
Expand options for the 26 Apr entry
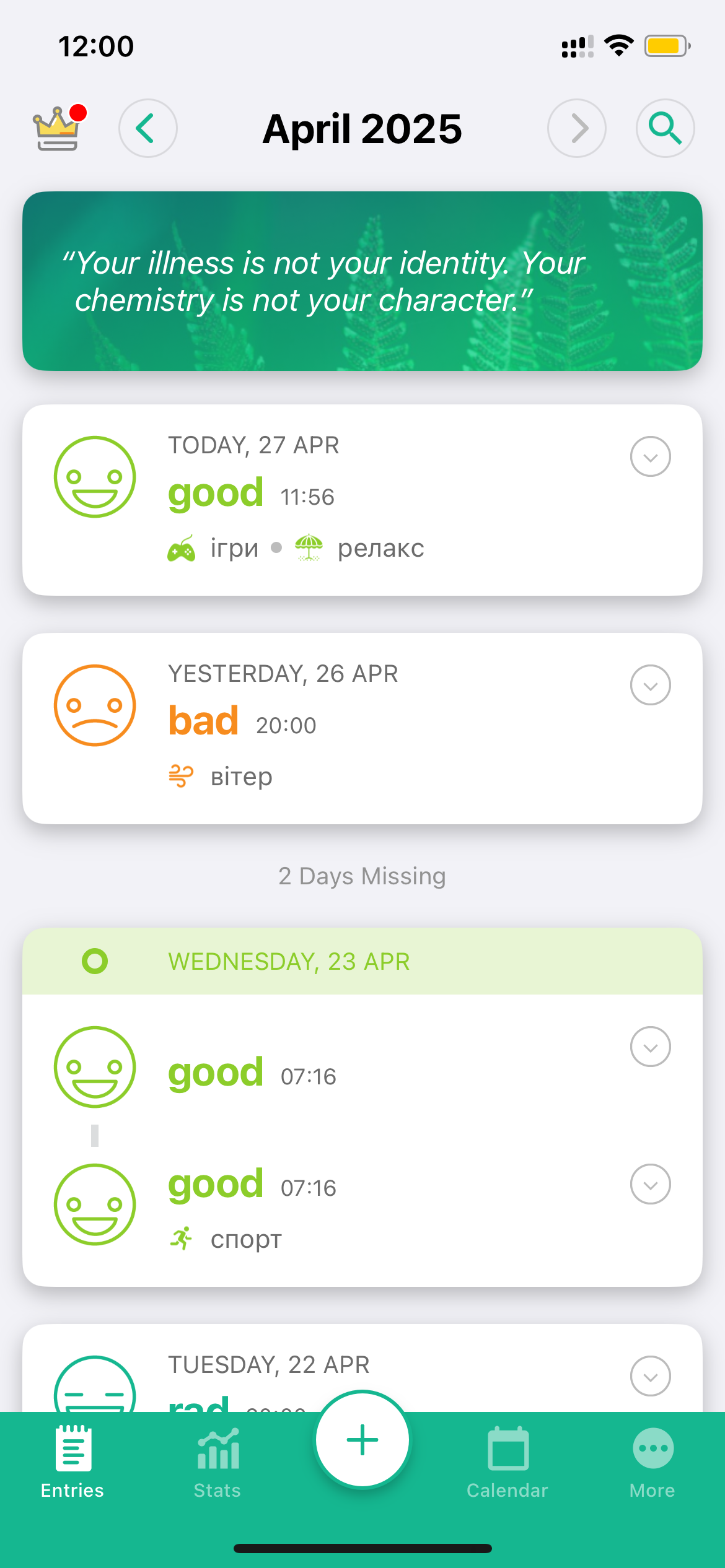(x=651, y=685)
